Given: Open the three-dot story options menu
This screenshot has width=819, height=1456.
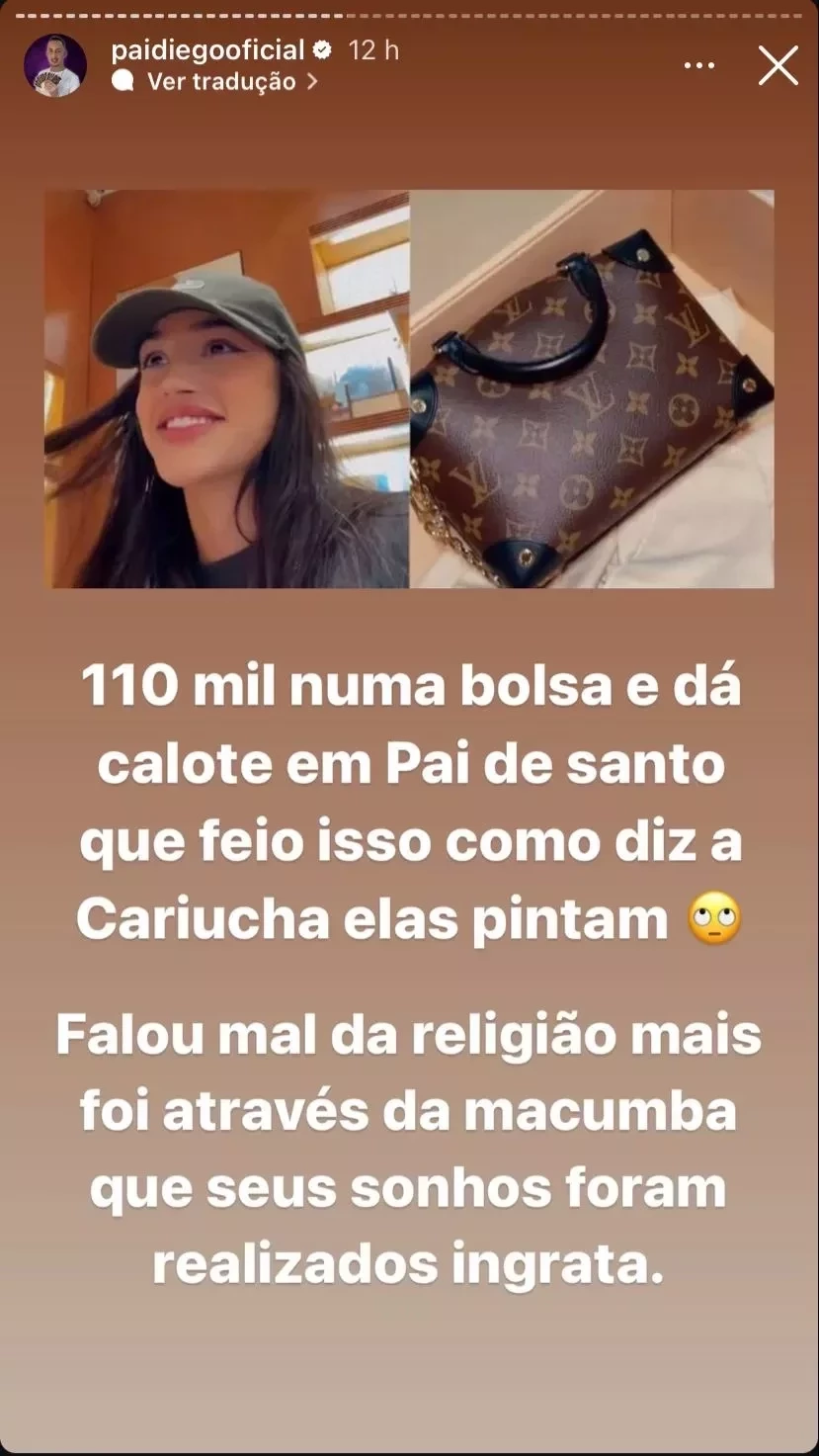Looking at the screenshot, I should tap(698, 66).
